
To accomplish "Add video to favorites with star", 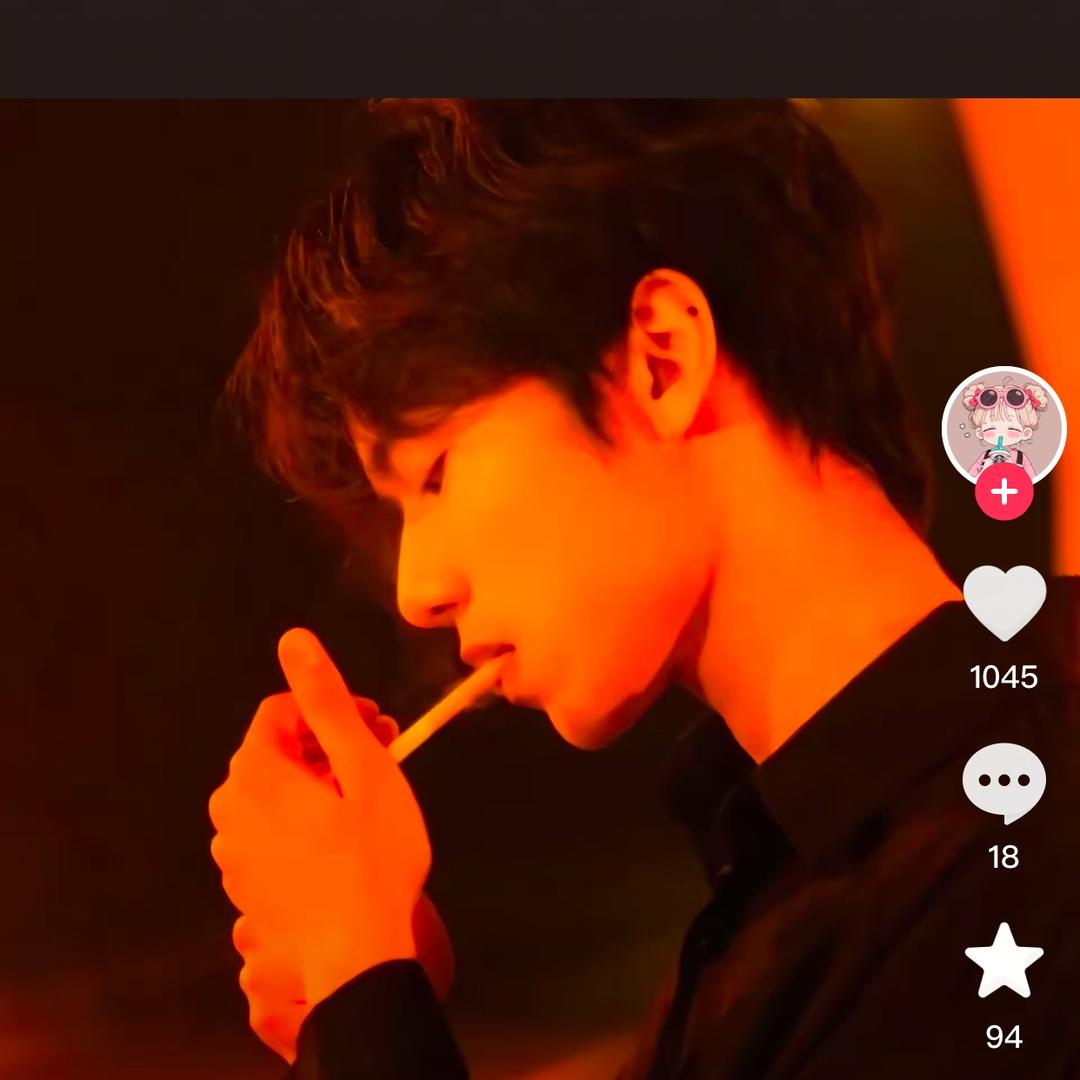I will click(1004, 961).
